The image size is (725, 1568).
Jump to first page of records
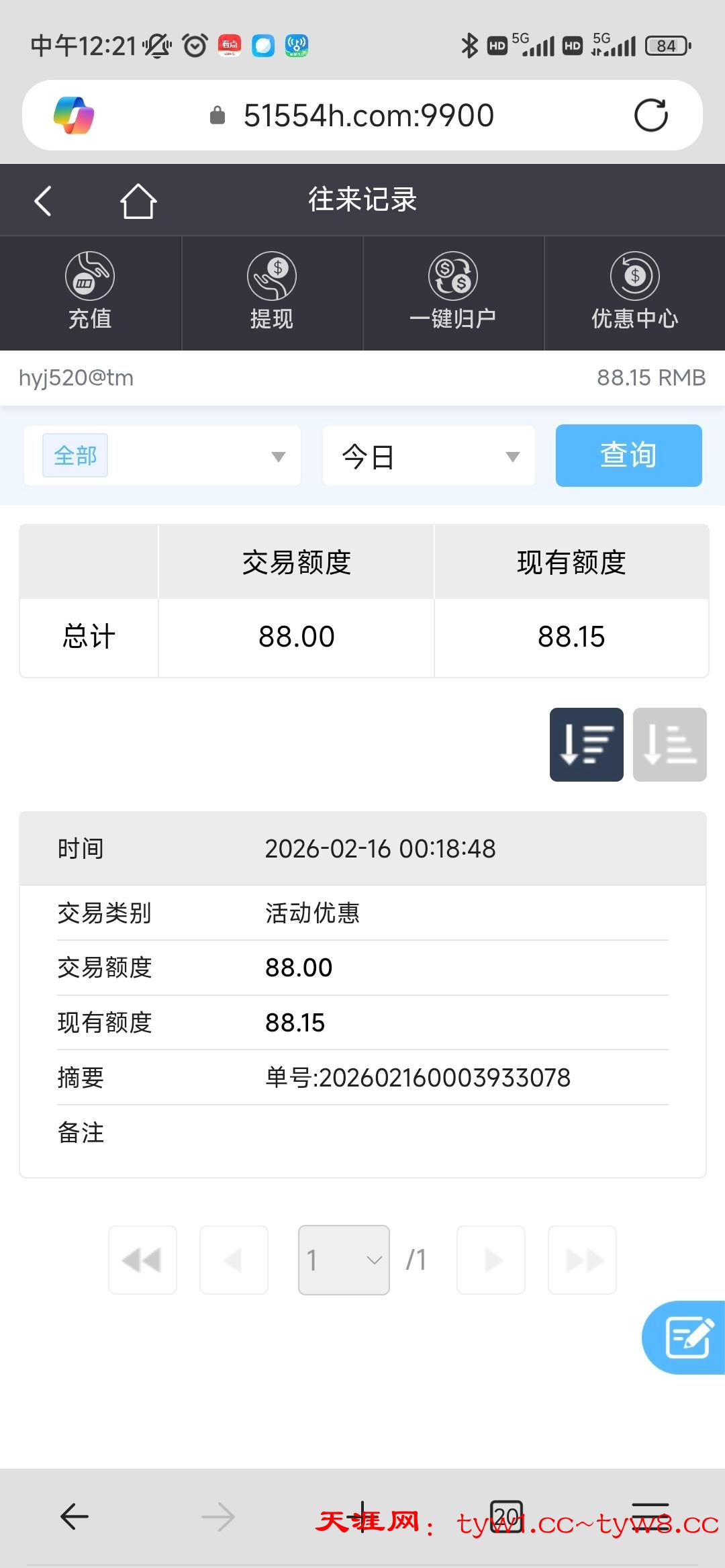pos(142,1260)
